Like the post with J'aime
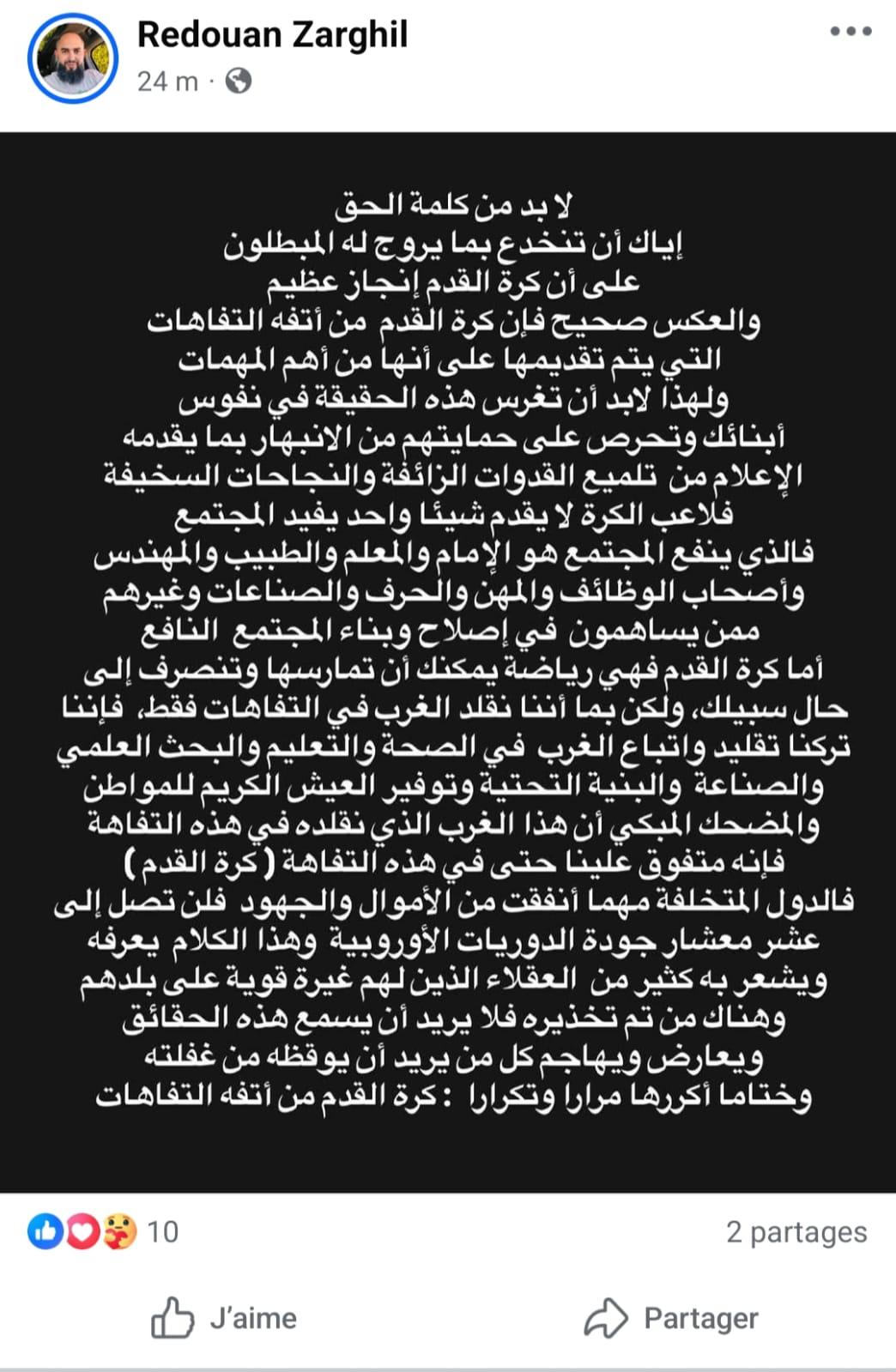 (224, 1317)
